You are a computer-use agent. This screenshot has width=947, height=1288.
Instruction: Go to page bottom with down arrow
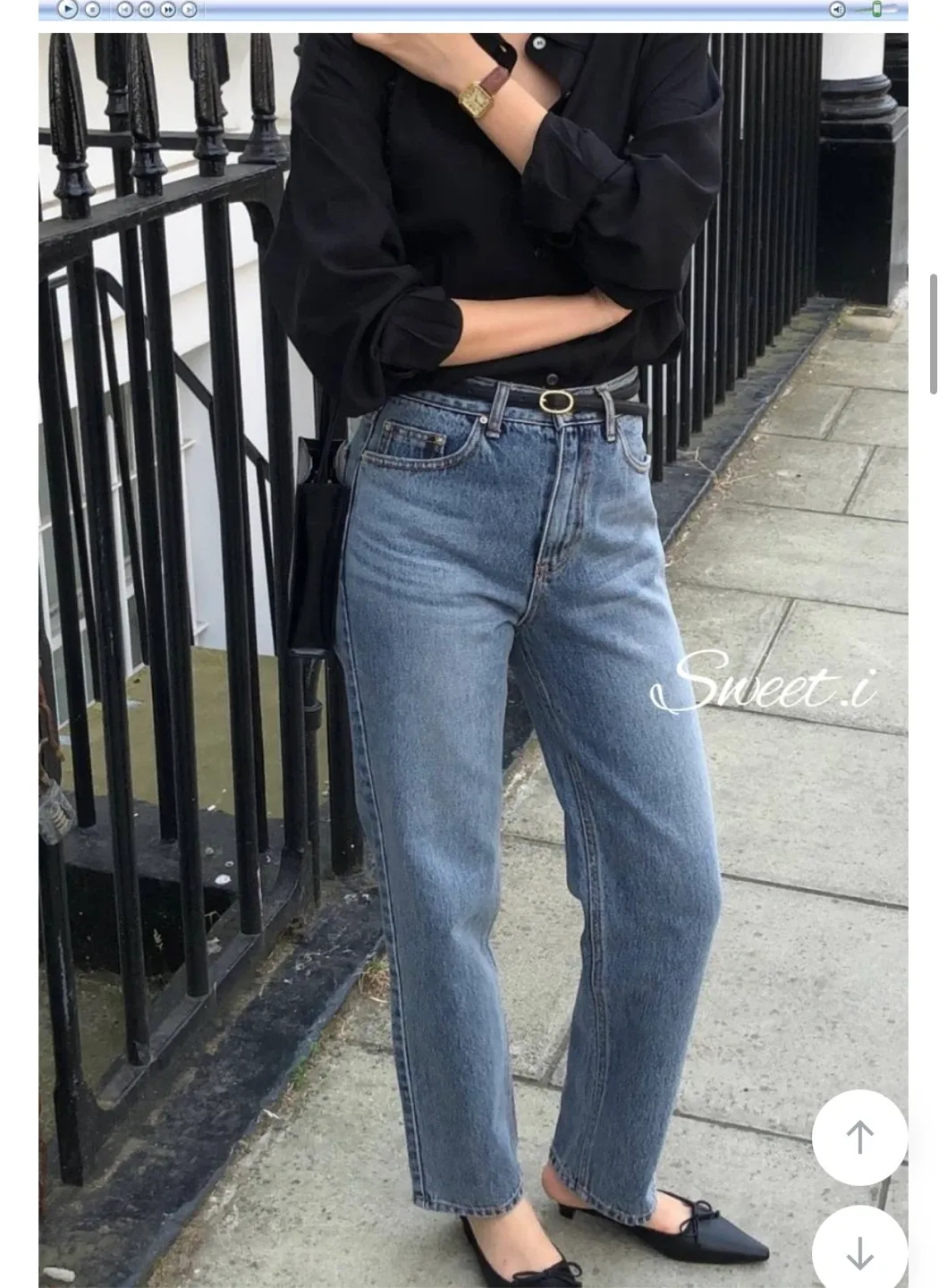pyautogui.click(x=859, y=1251)
